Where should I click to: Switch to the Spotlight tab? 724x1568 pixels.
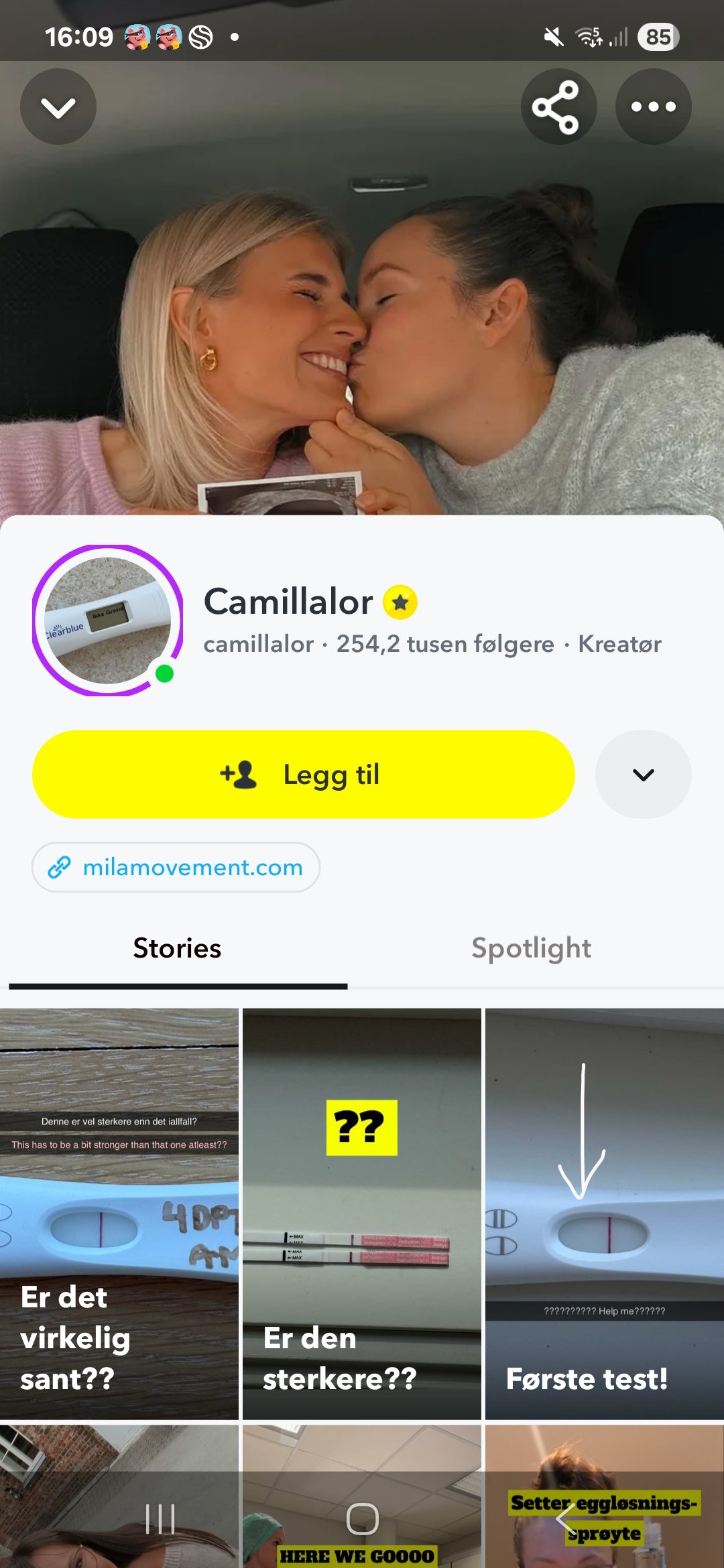(x=531, y=948)
